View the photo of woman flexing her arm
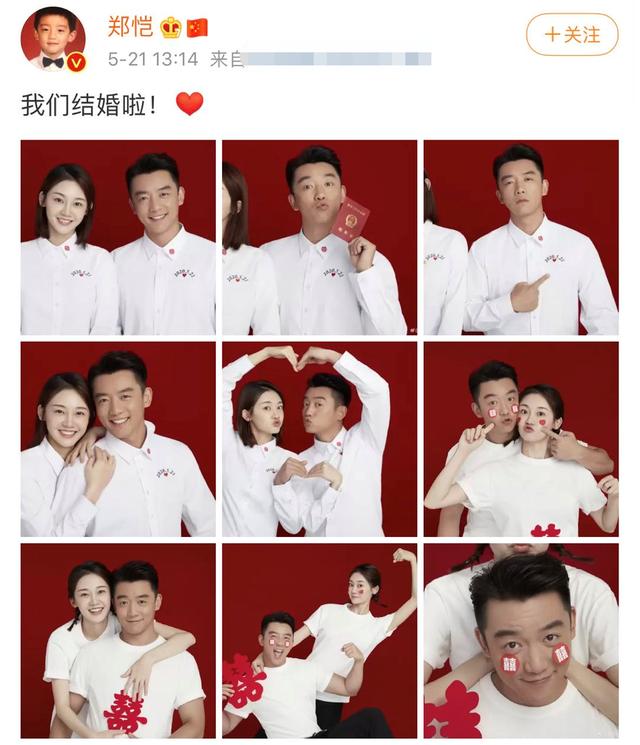Screen dimensions: 640x745 tap(319, 640)
